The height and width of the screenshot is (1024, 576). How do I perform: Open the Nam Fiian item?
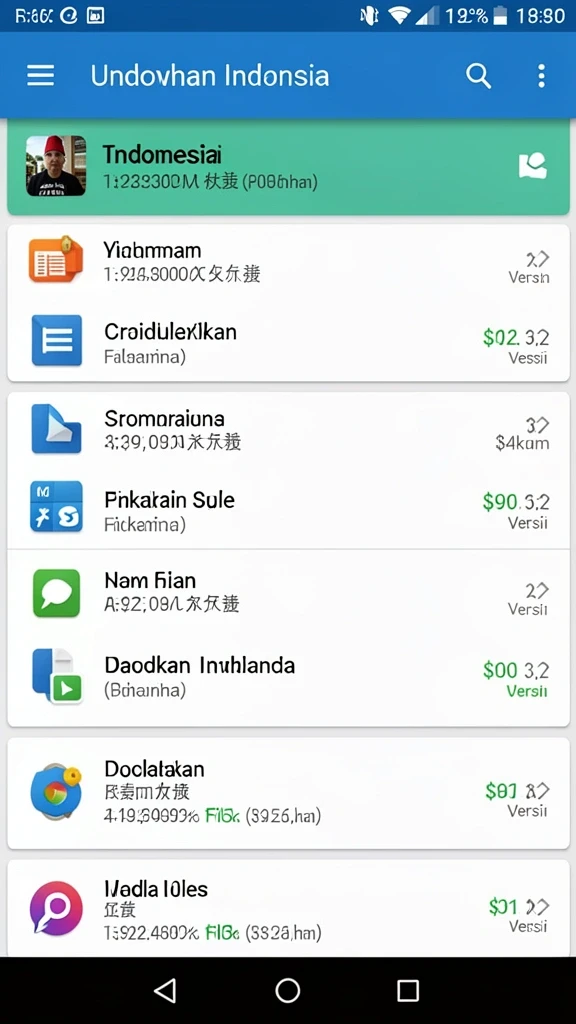[288, 592]
